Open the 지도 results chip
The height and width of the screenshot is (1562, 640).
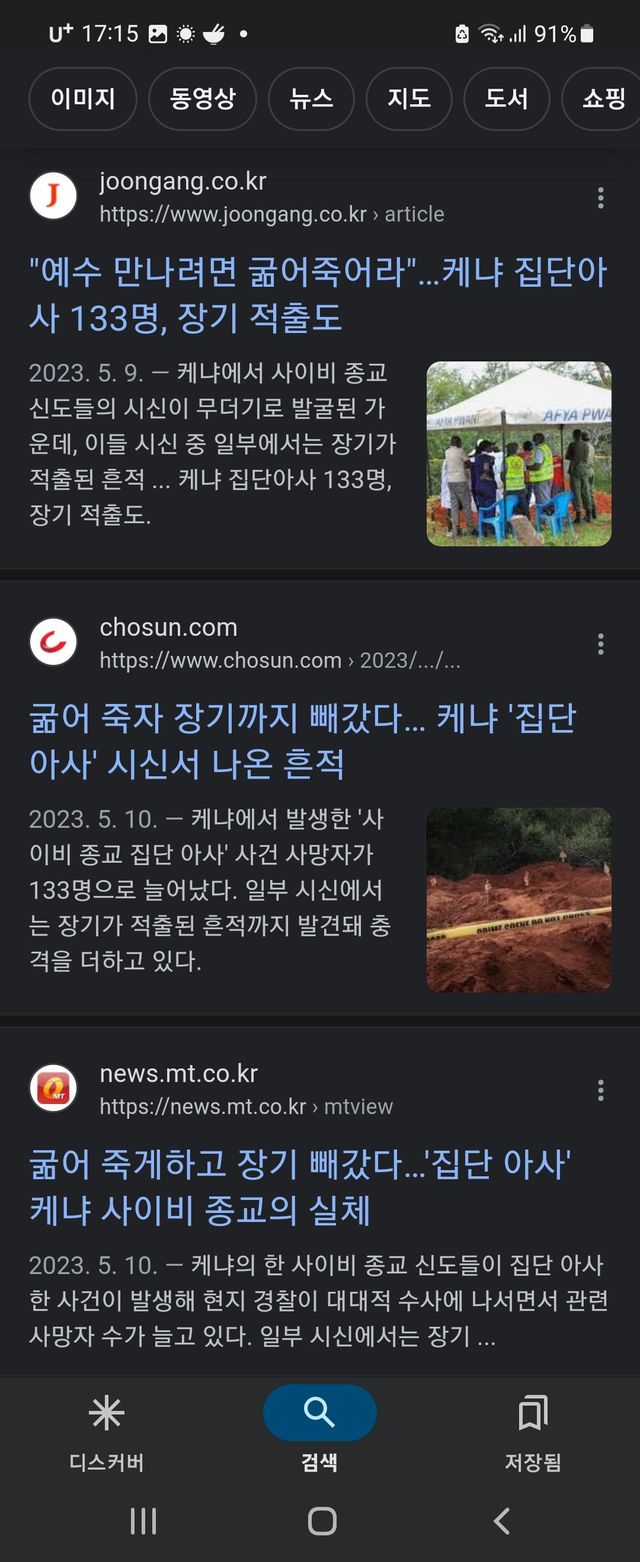[409, 98]
